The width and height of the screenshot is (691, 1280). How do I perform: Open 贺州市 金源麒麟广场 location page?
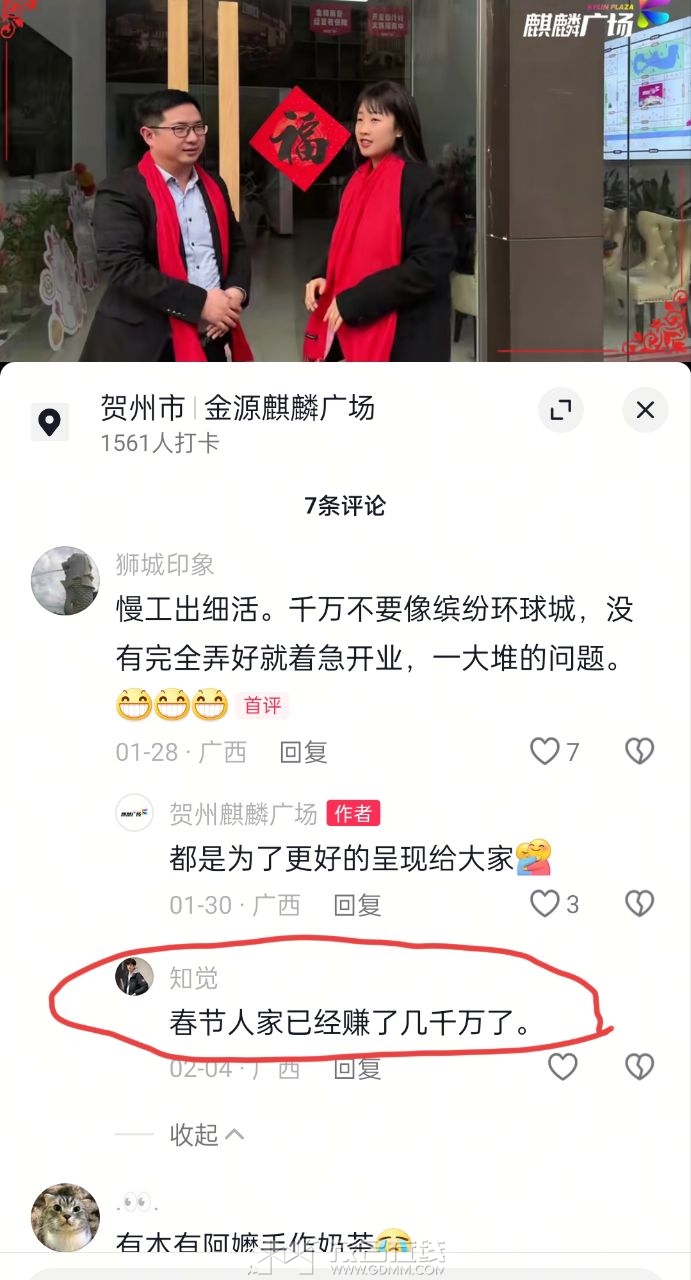point(237,408)
